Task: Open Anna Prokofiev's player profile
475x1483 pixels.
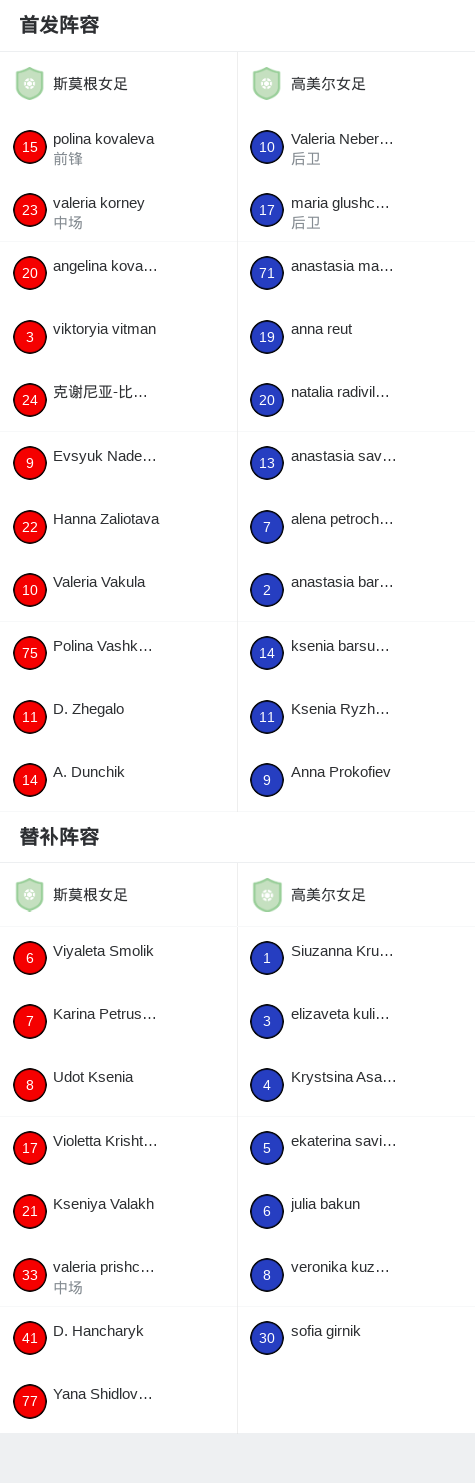Action: pos(356,780)
